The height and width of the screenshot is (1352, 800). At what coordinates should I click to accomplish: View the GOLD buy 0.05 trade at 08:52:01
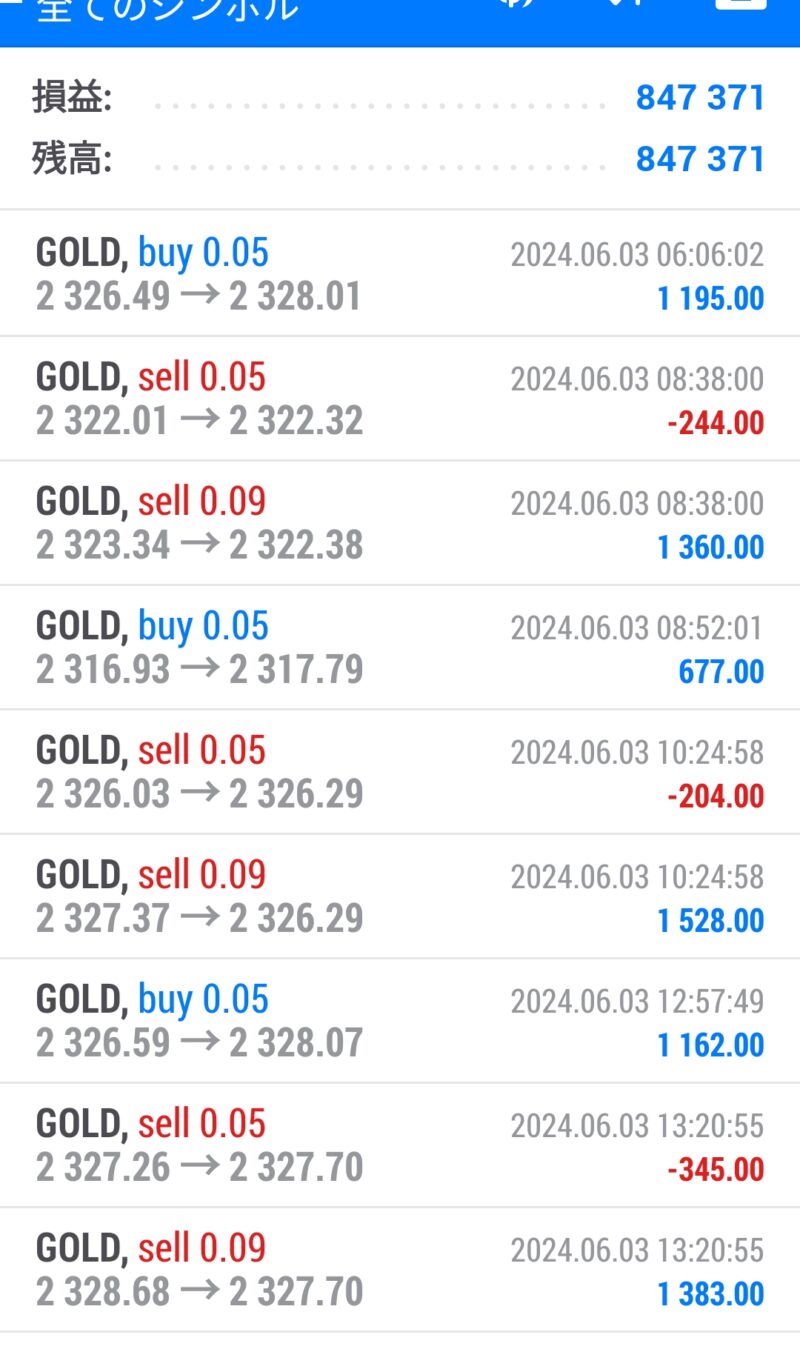[400, 647]
